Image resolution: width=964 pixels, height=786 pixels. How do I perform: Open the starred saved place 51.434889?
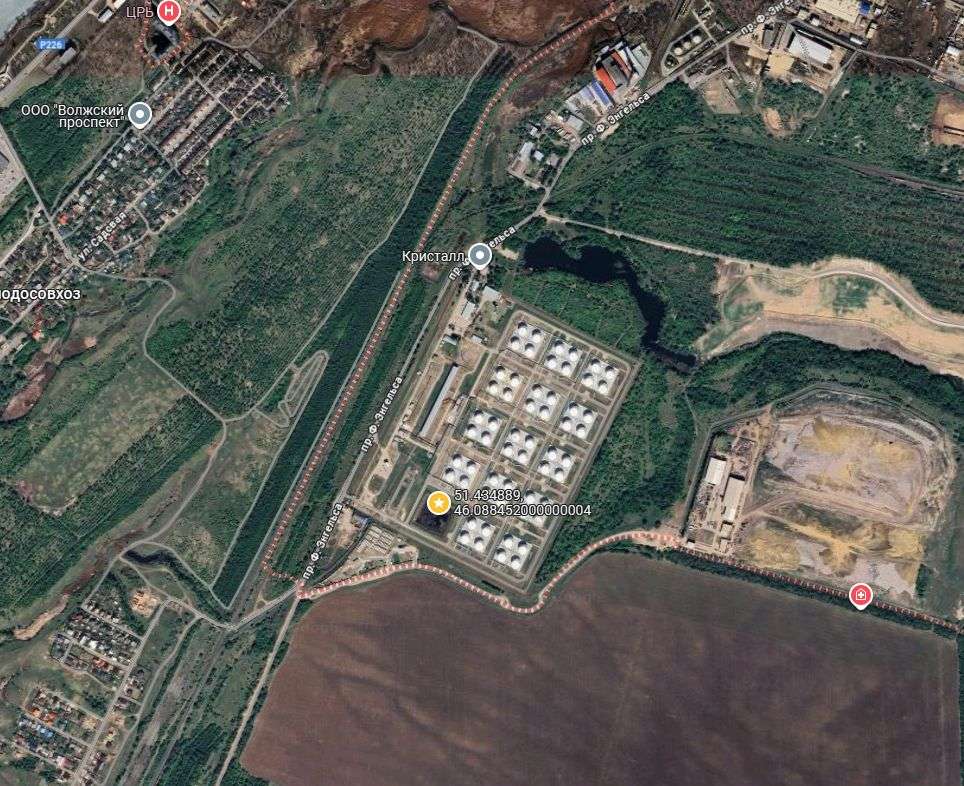pyautogui.click(x=437, y=503)
